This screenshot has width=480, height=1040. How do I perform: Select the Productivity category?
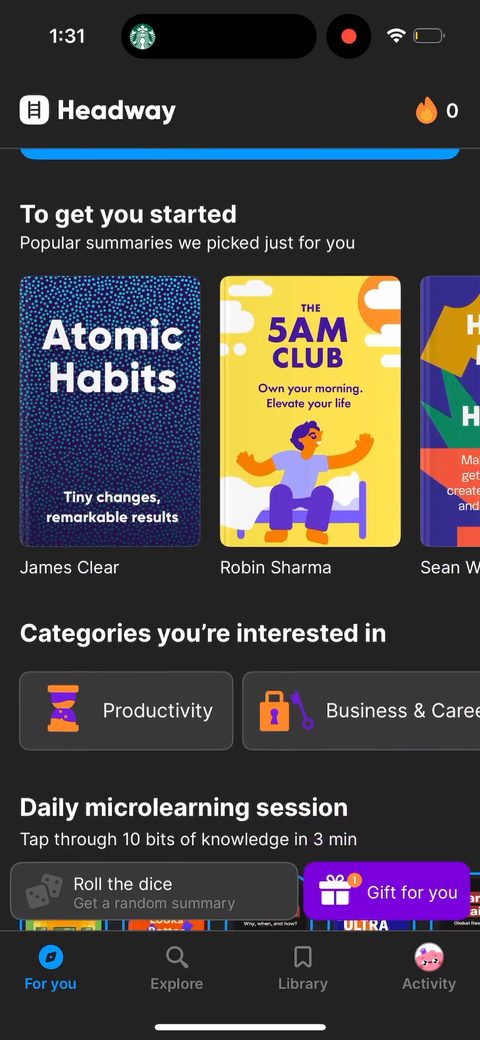point(126,710)
